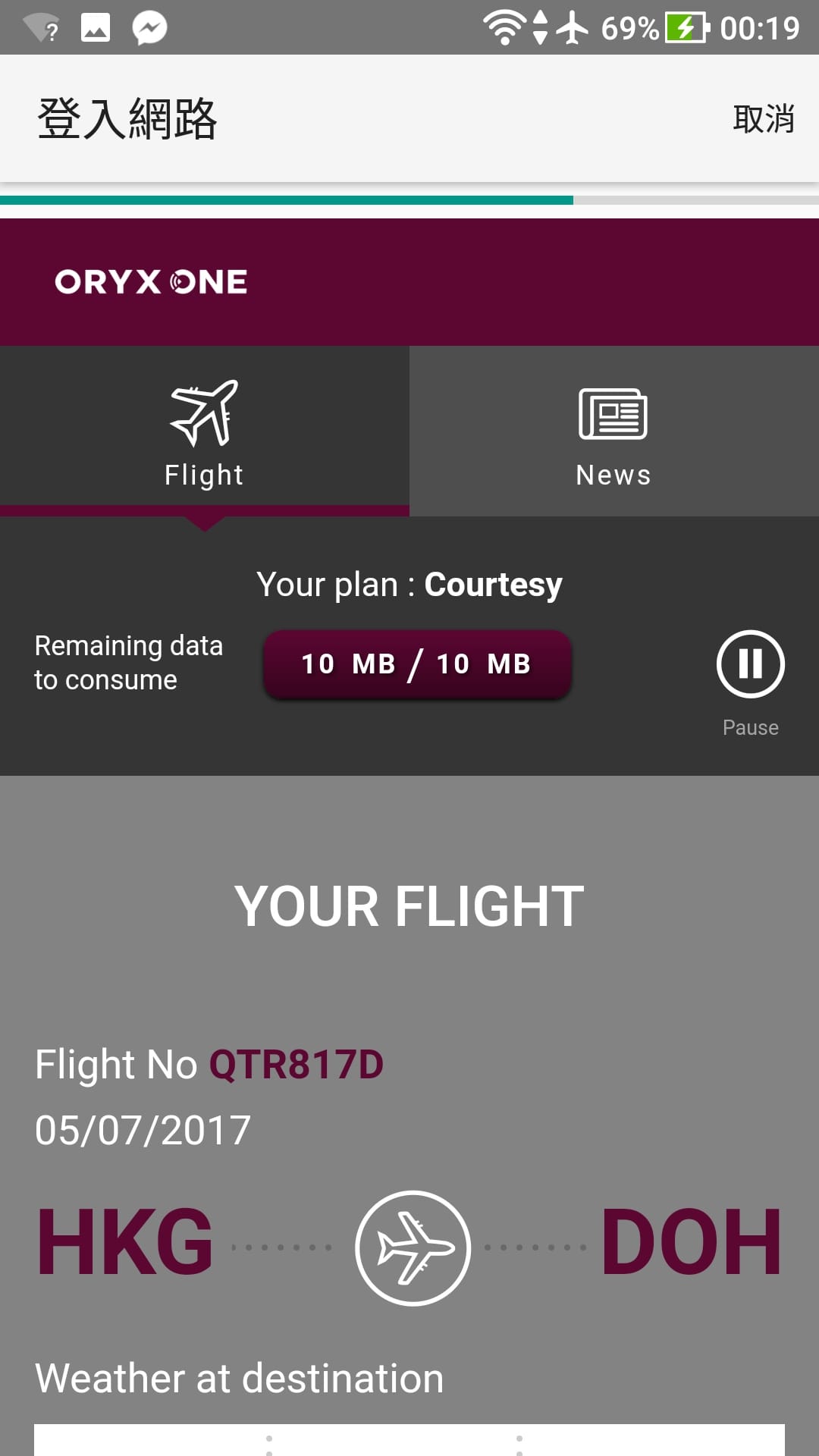Tap the 登入網路 title
The width and height of the screenshot is (819, 1456).
pyautogui.click(x=127, y=118)
